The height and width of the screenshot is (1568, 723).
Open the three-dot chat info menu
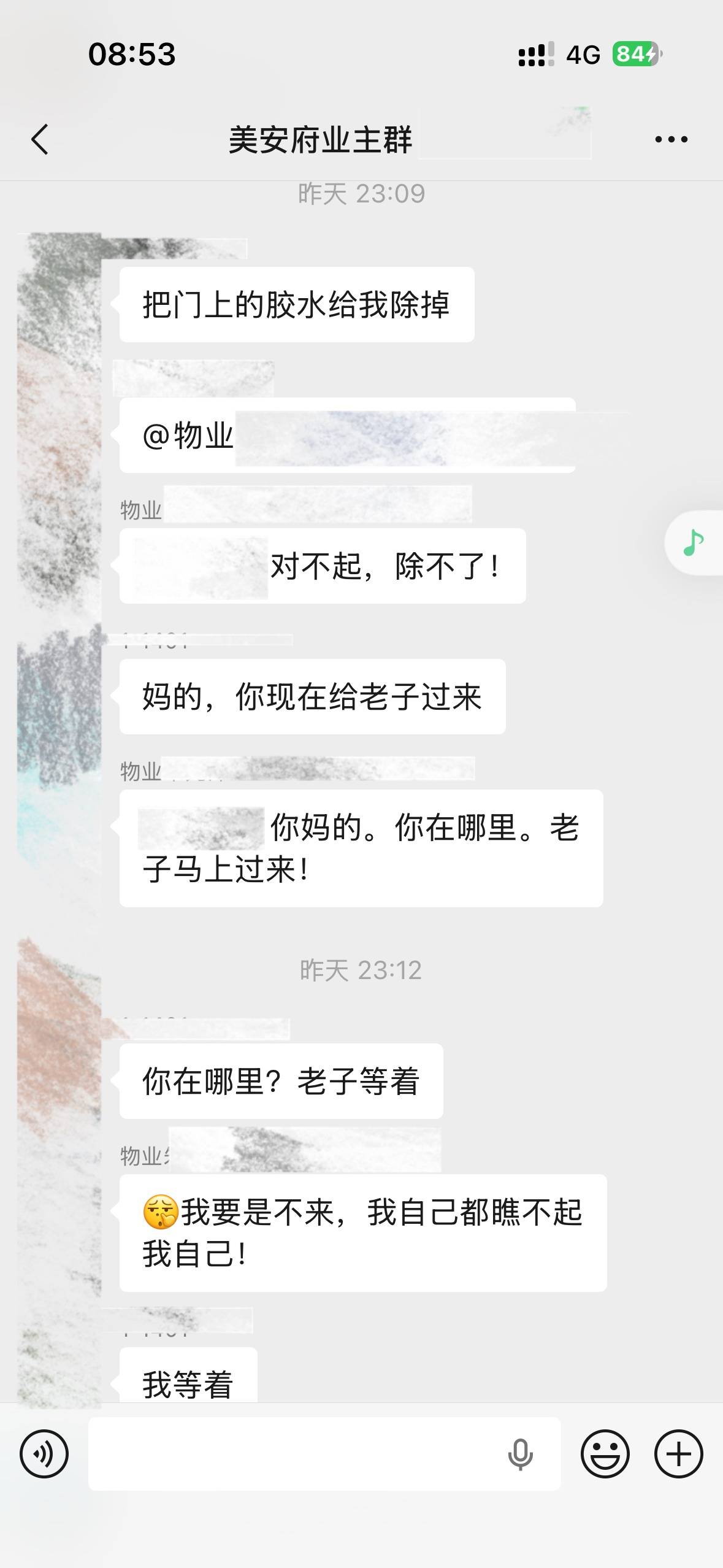[671, 140]
